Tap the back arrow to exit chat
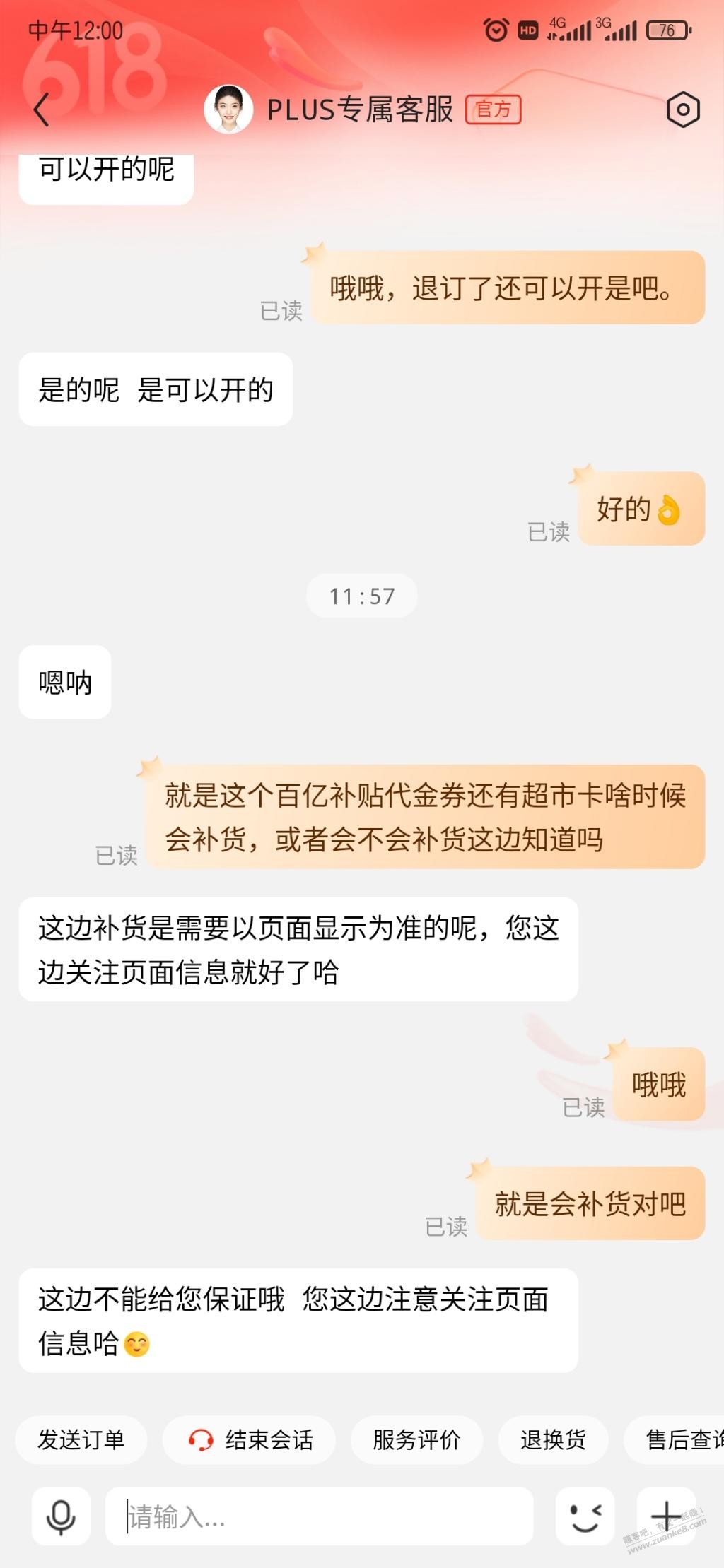This screenshot has height=1568, width=724. pos(40,110)
